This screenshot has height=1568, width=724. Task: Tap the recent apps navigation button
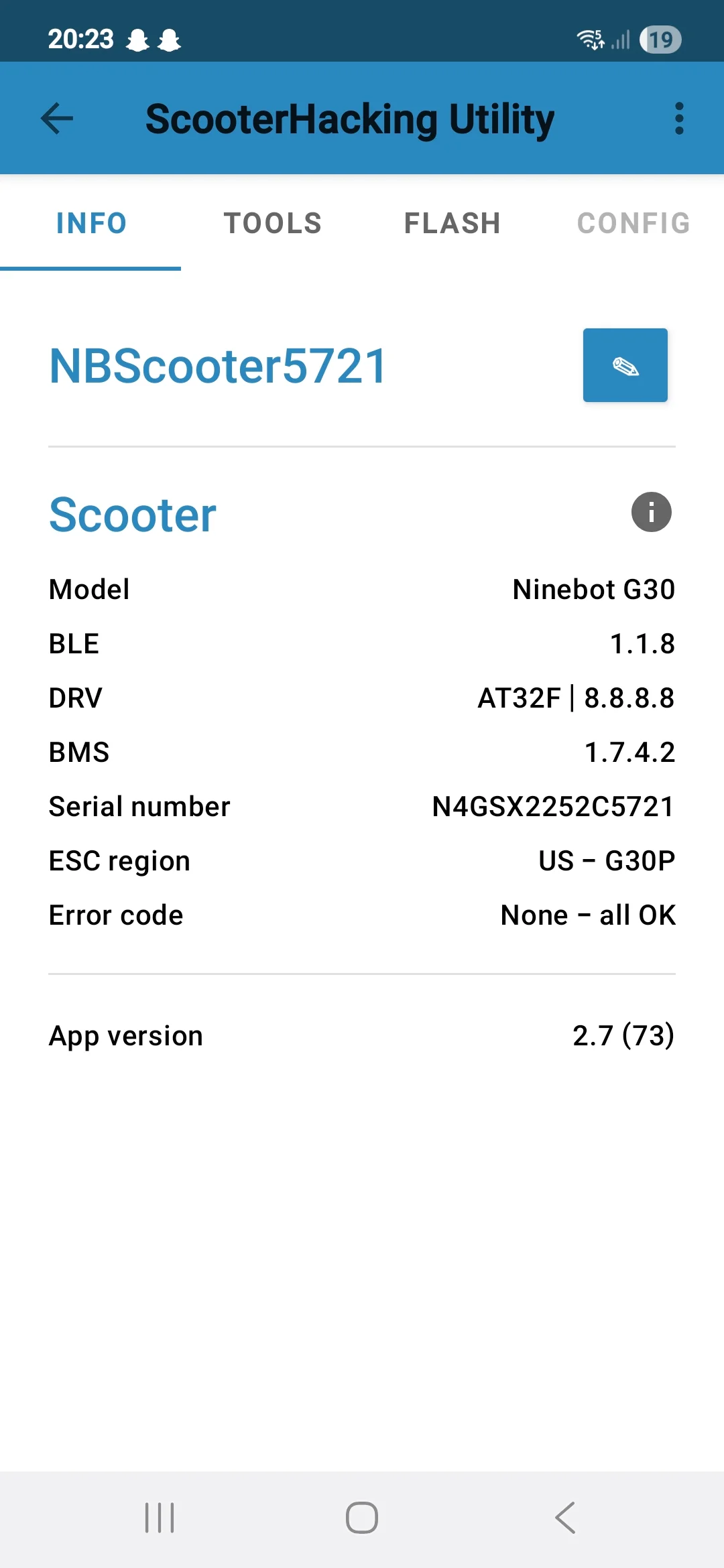pyautogui.click(x=159, y=1519)
